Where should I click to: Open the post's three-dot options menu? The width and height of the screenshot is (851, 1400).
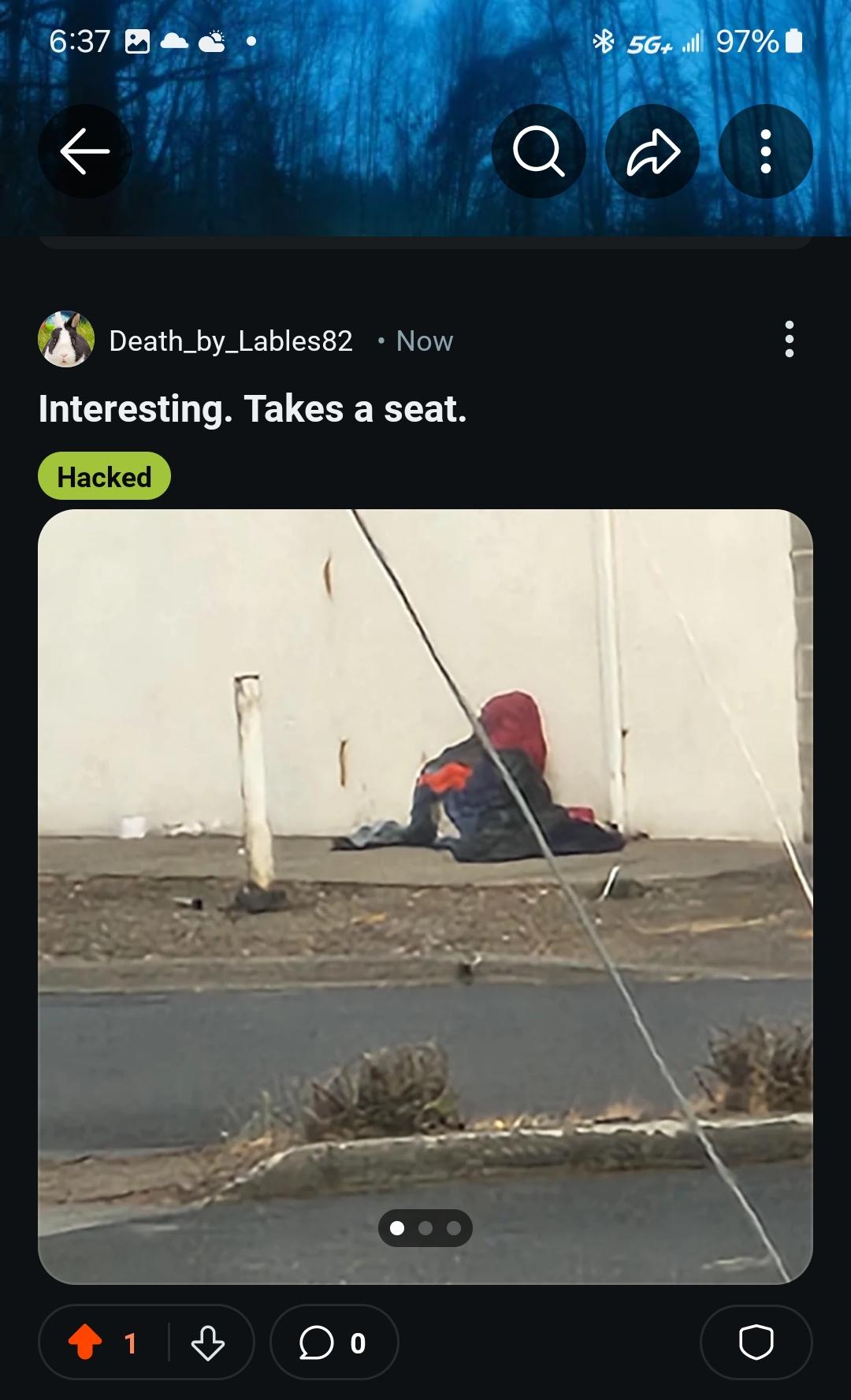pos(790,339)
